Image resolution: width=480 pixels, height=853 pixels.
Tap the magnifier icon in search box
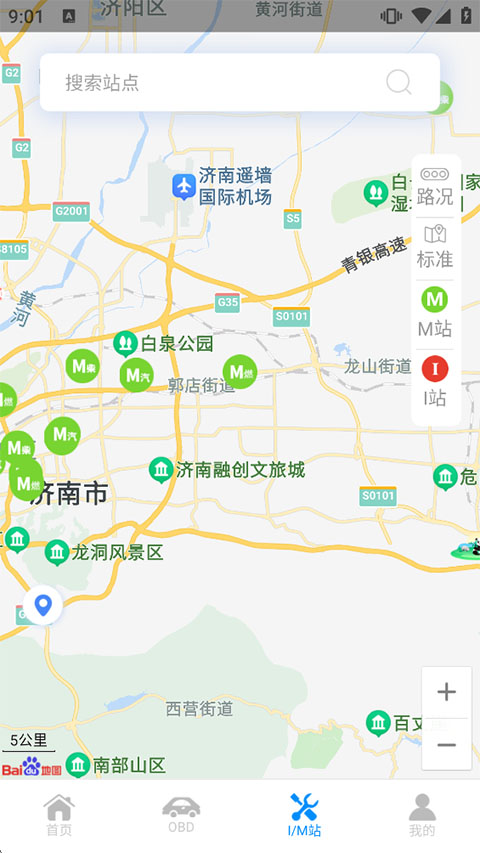(x=398, y=82)
